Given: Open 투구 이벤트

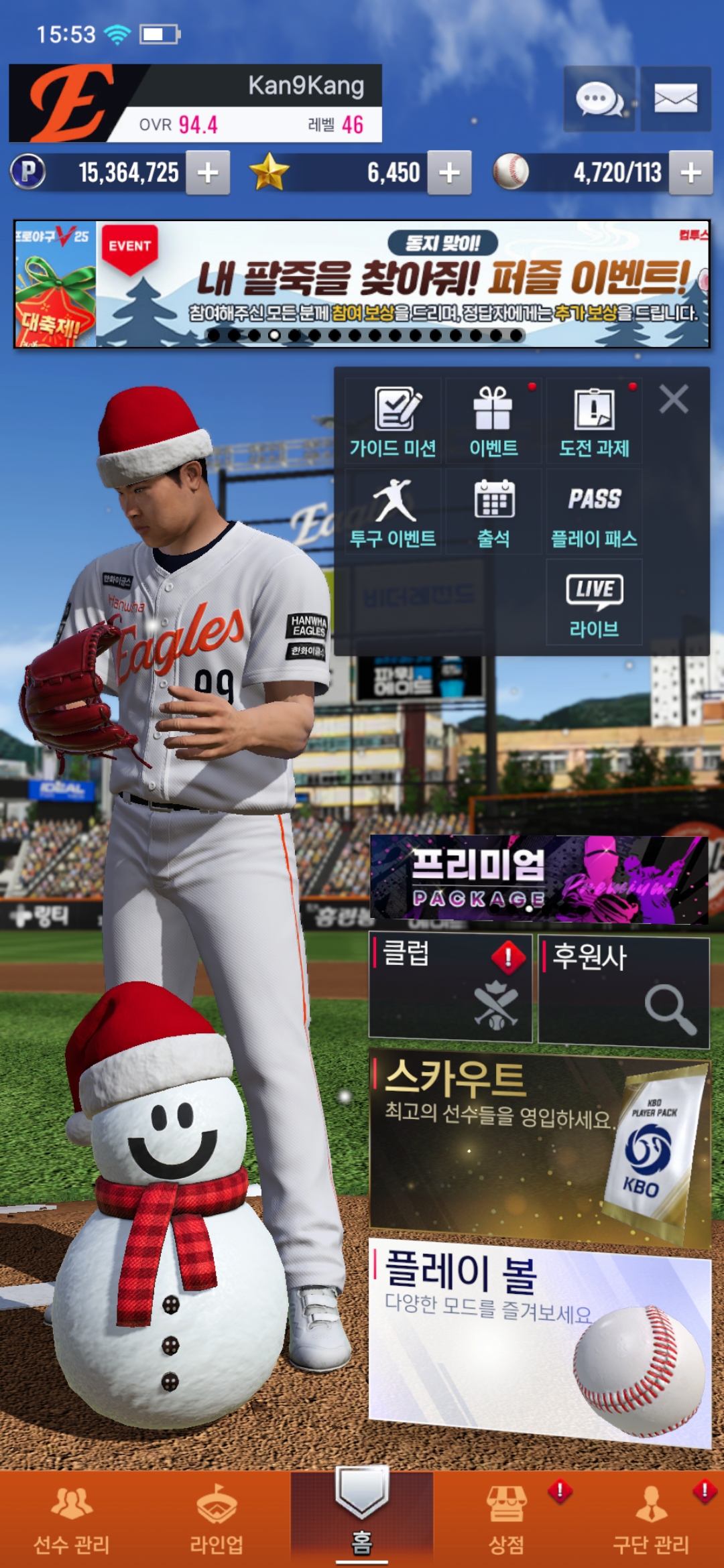Looking at the screenshot, I should (393, 512).
